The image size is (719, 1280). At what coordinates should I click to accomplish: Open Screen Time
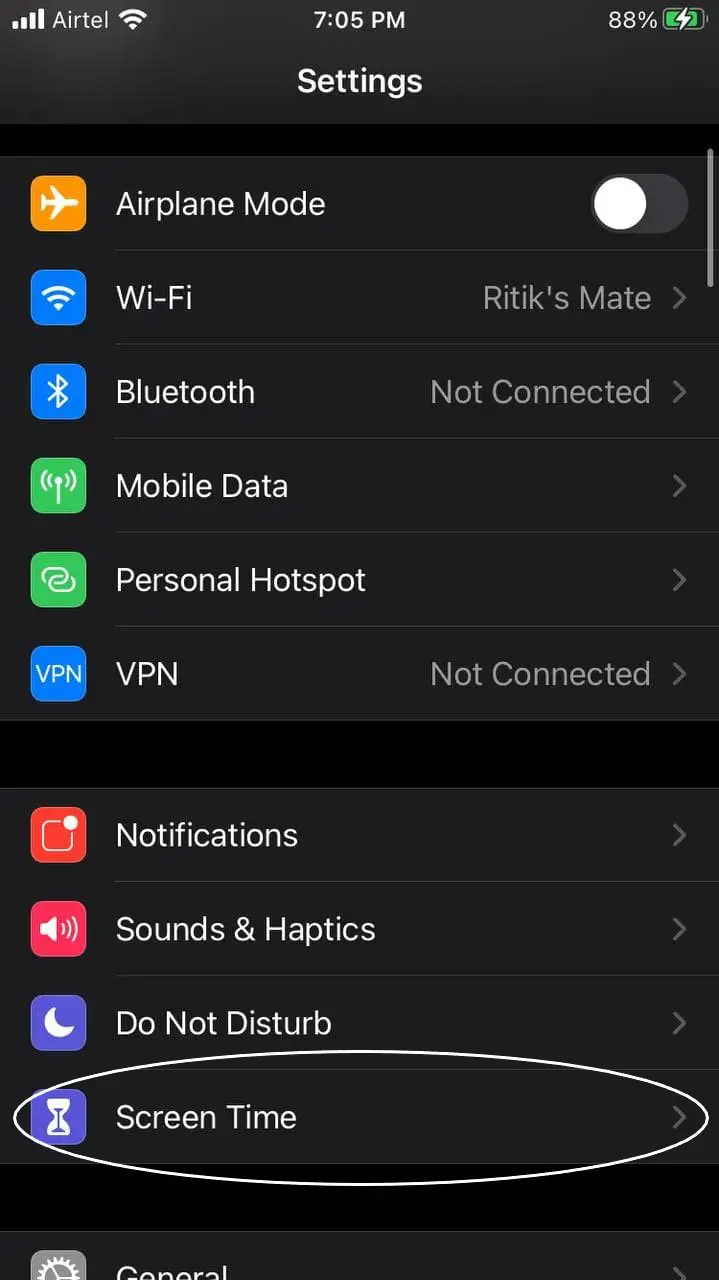point(359,1117)
